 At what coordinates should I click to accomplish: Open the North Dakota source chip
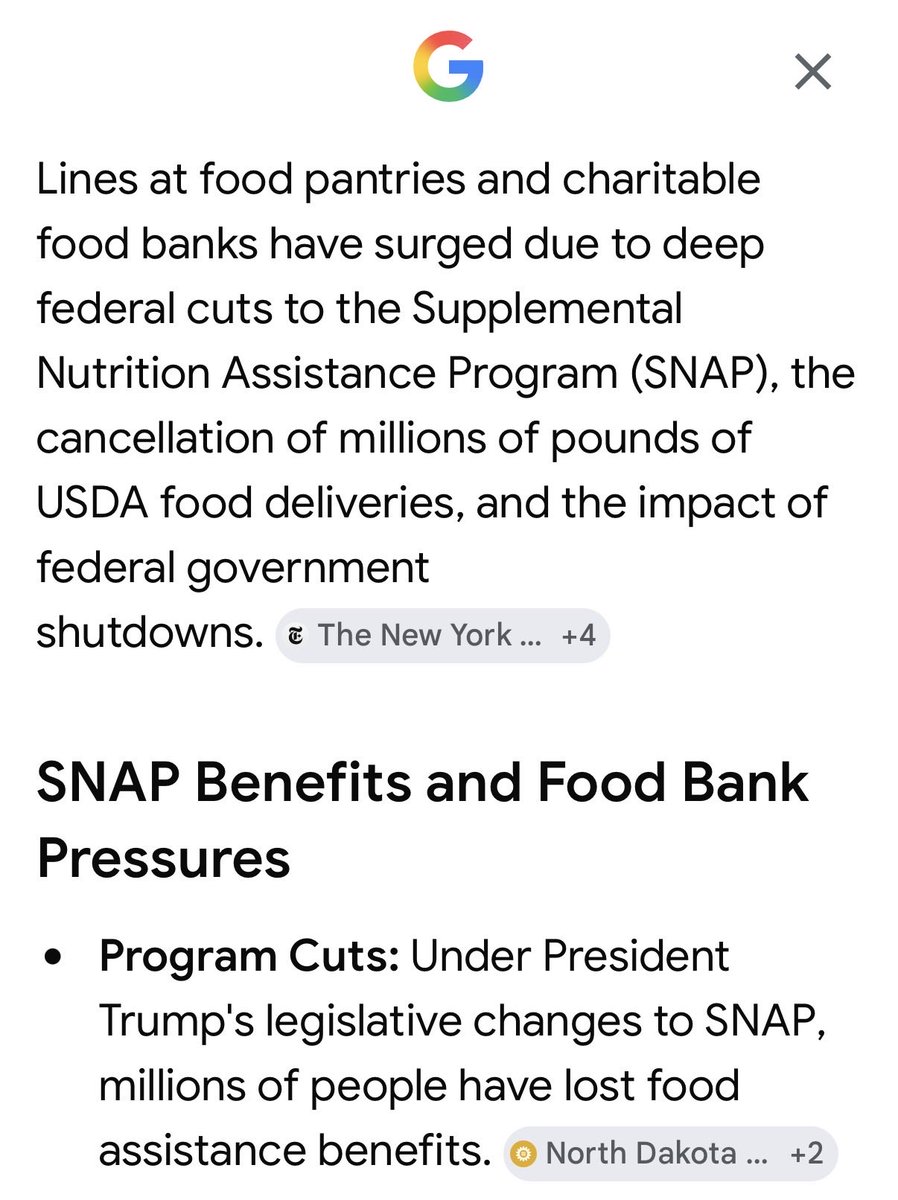tap(669, 1152)
